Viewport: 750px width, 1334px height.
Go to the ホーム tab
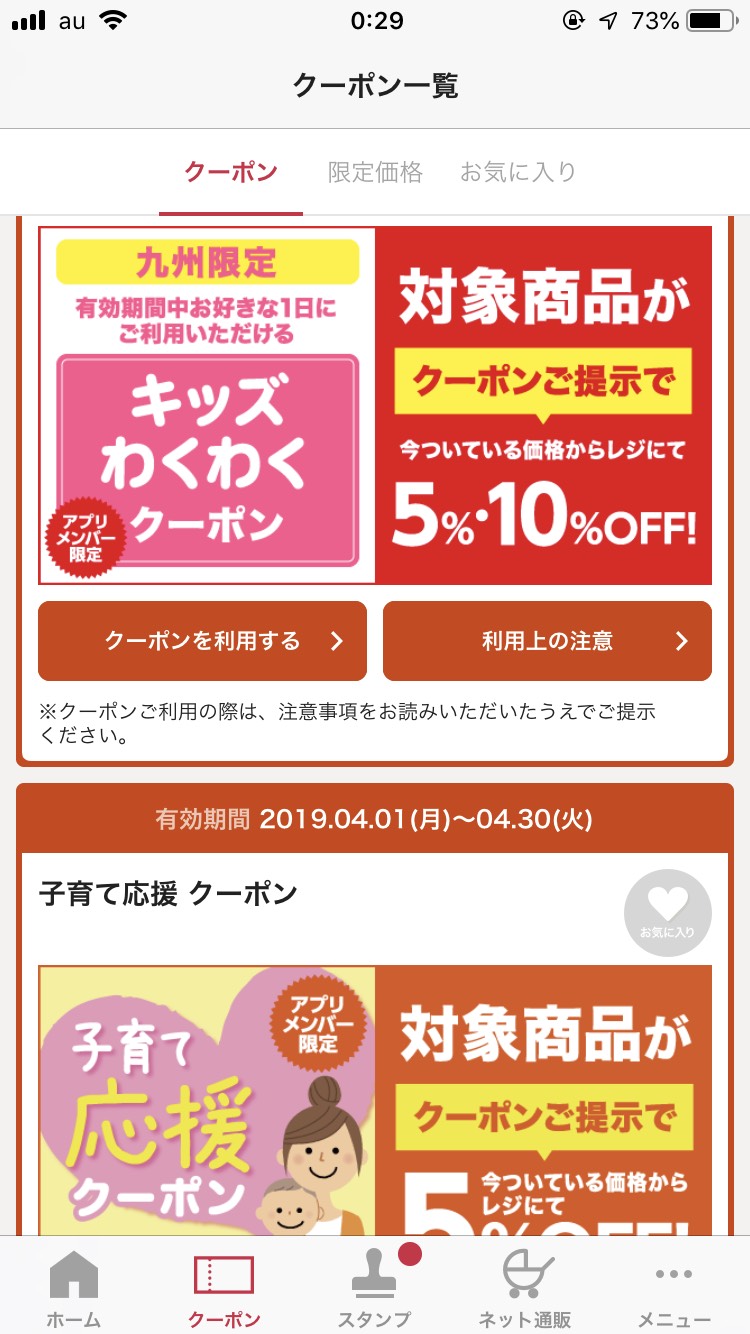tap(74, 1288)
